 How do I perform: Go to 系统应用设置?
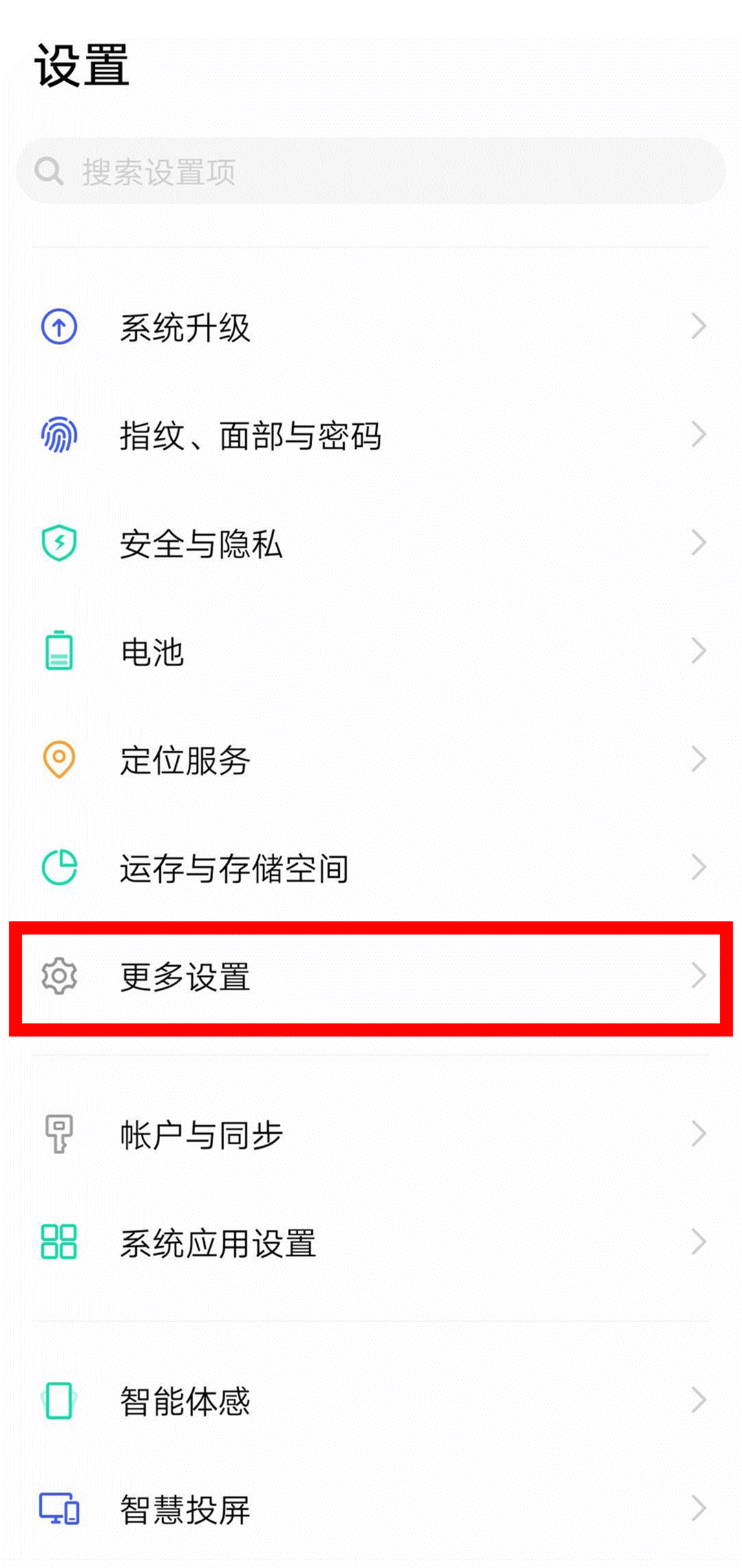[x=371, y=1243]
